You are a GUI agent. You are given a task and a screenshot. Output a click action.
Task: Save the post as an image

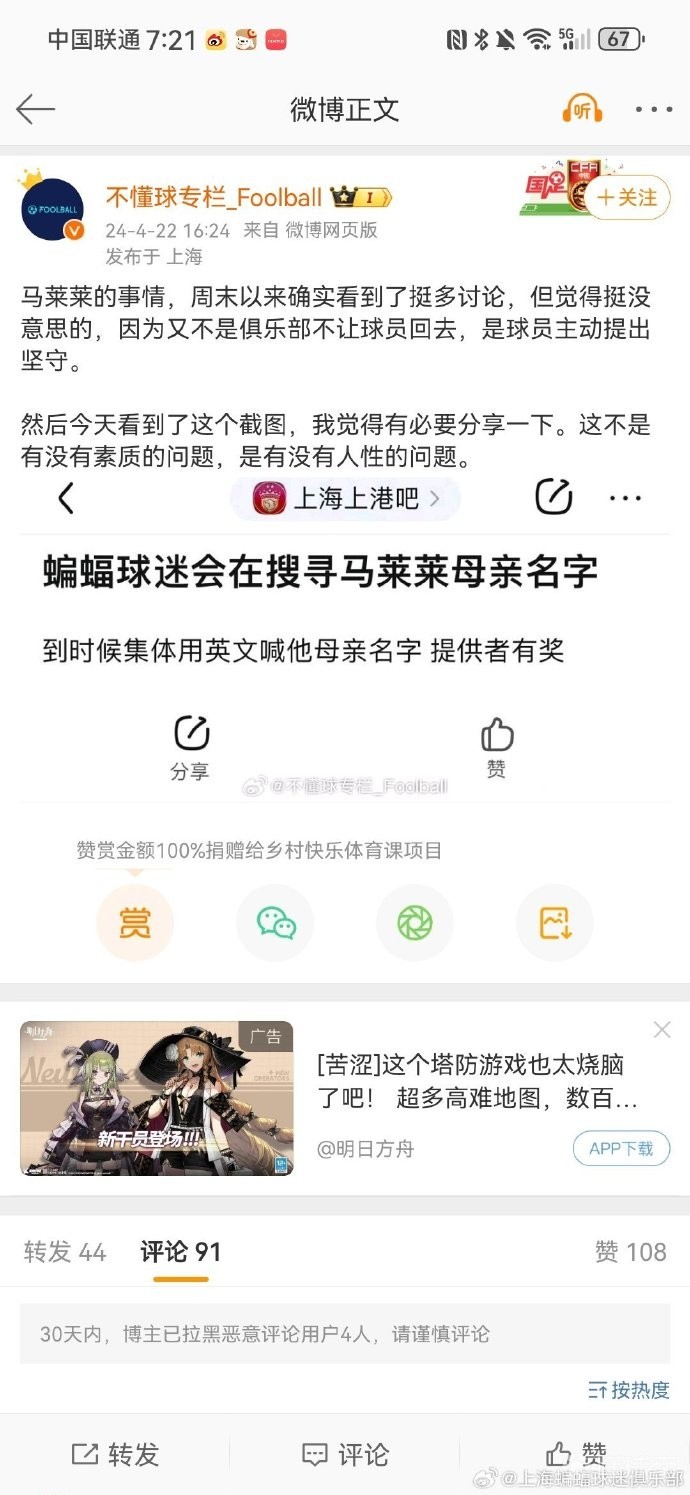click(555, 923)
